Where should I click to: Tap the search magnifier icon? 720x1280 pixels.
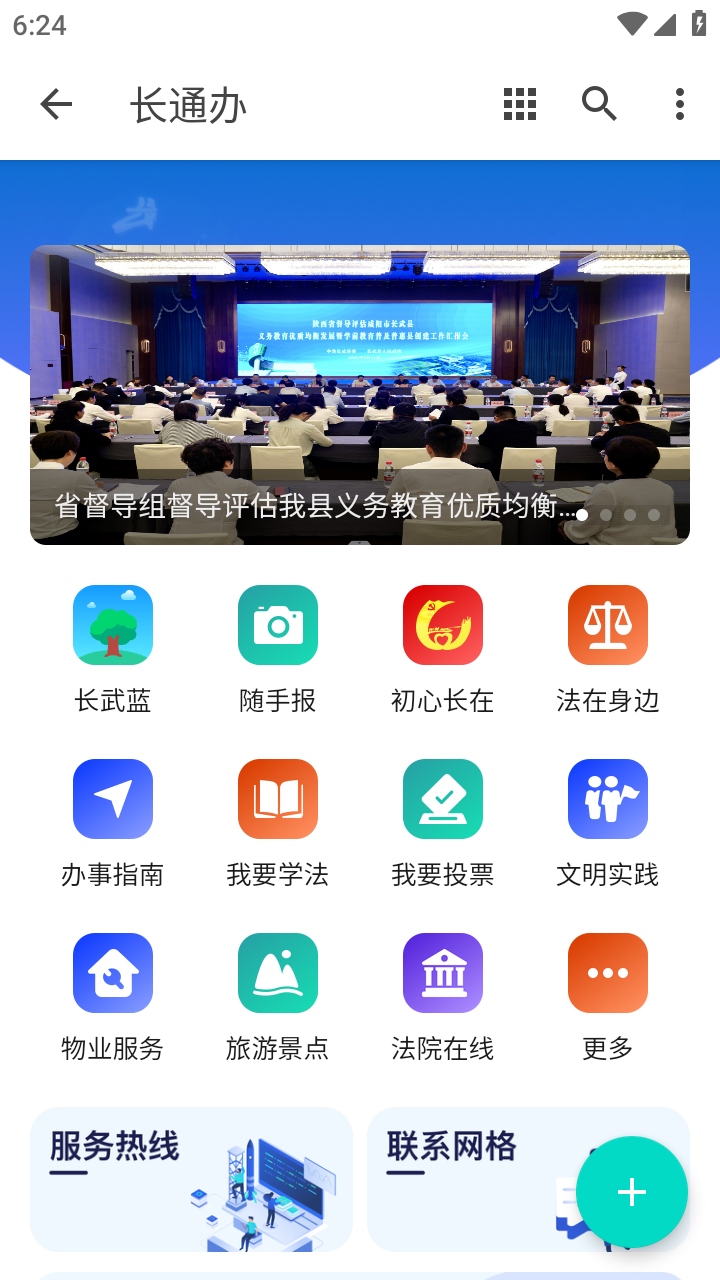(x=599, y=103)
